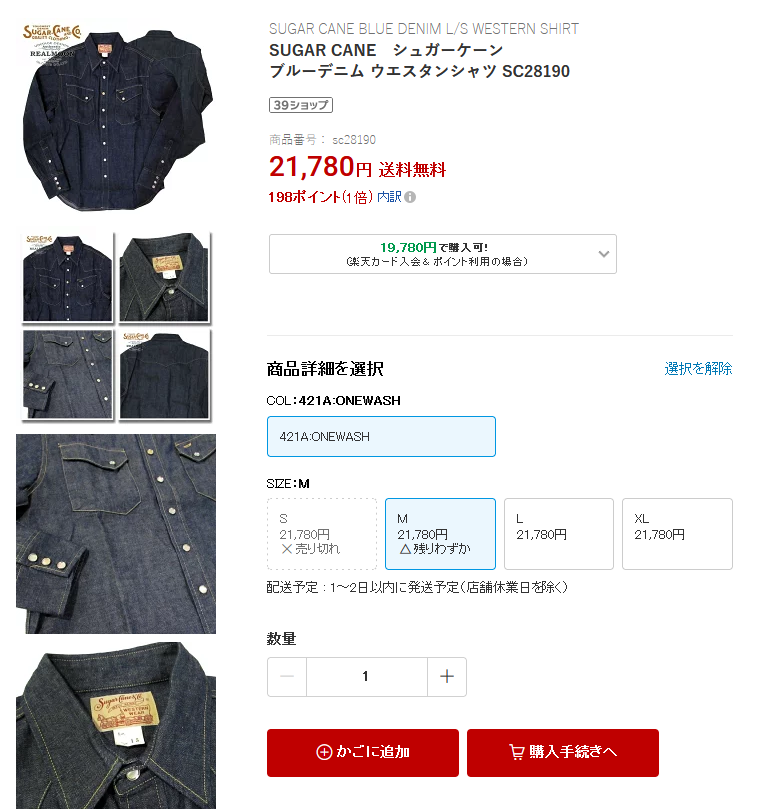Select size XL option
Screen dimensions: 776x809
[x=676, y=534]
